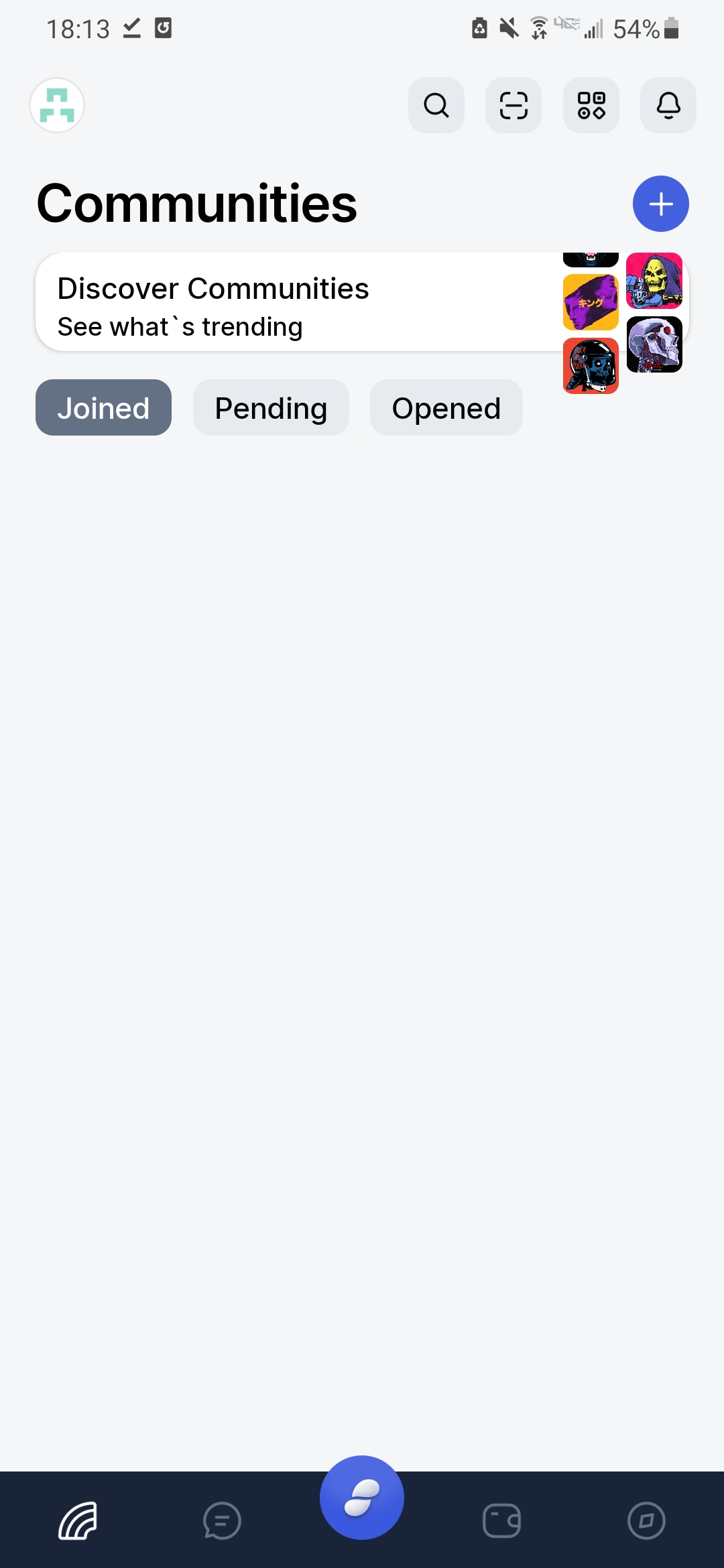This screenshot has width=724, height=1568.
Task: Show my QR code icon
Action: pos(591,105)
